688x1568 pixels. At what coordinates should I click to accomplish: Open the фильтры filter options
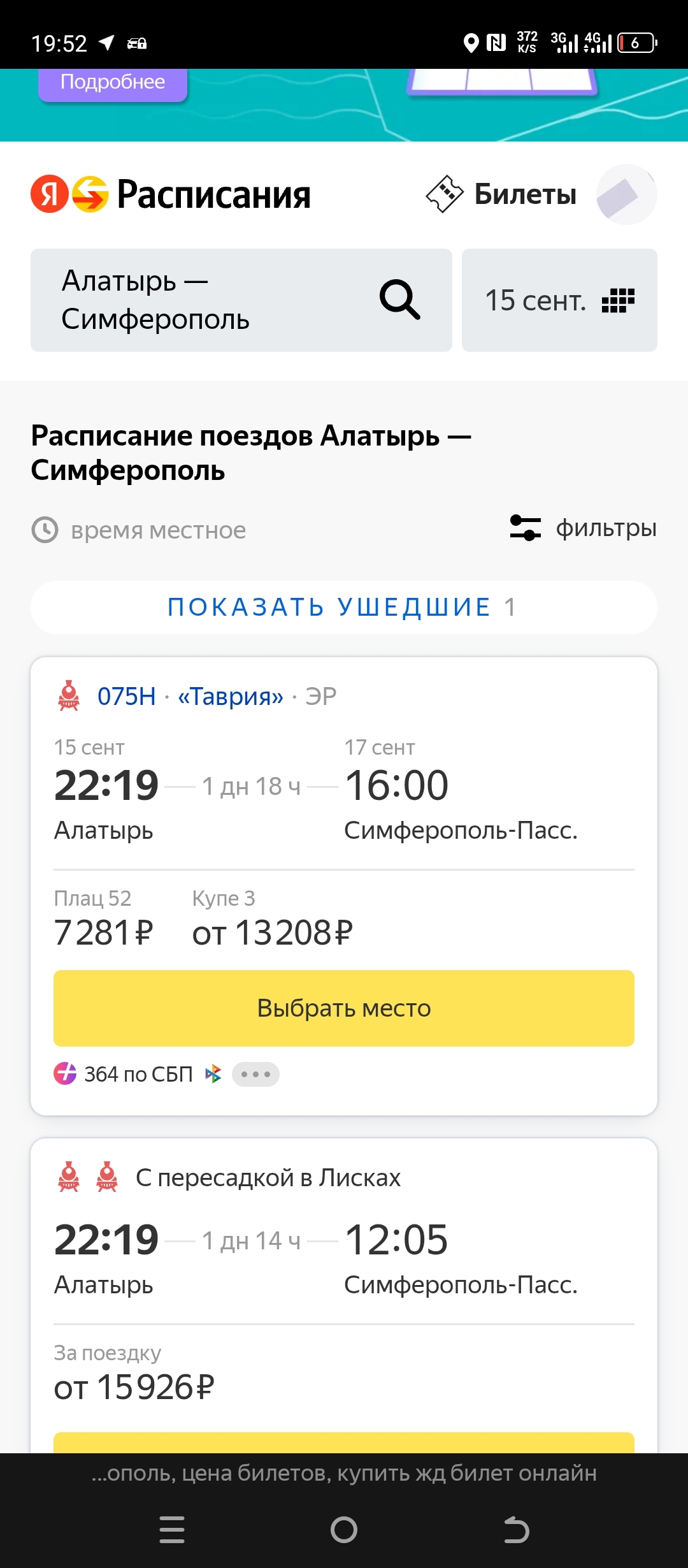pos(584,528)
